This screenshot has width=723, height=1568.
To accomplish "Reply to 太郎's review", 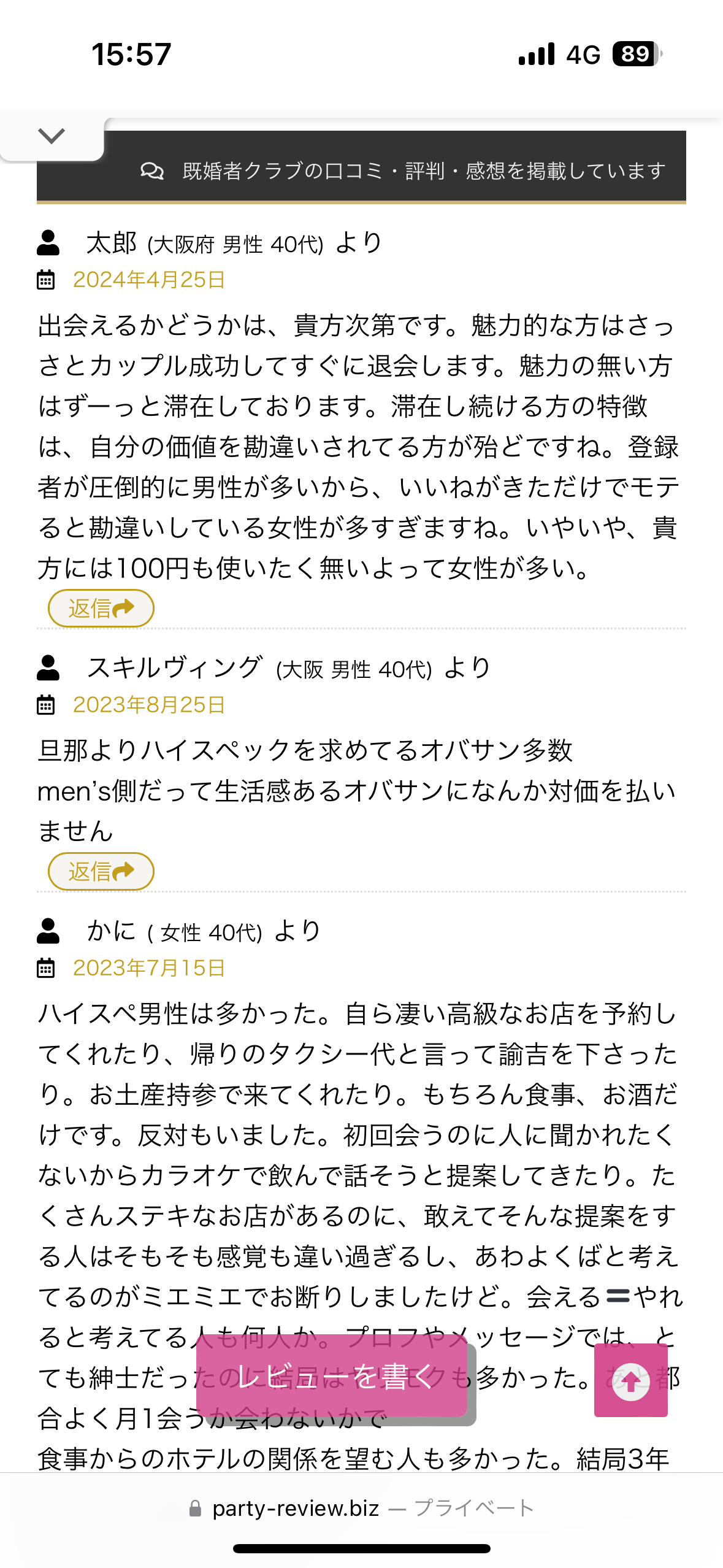I will (x=101, y=609).
